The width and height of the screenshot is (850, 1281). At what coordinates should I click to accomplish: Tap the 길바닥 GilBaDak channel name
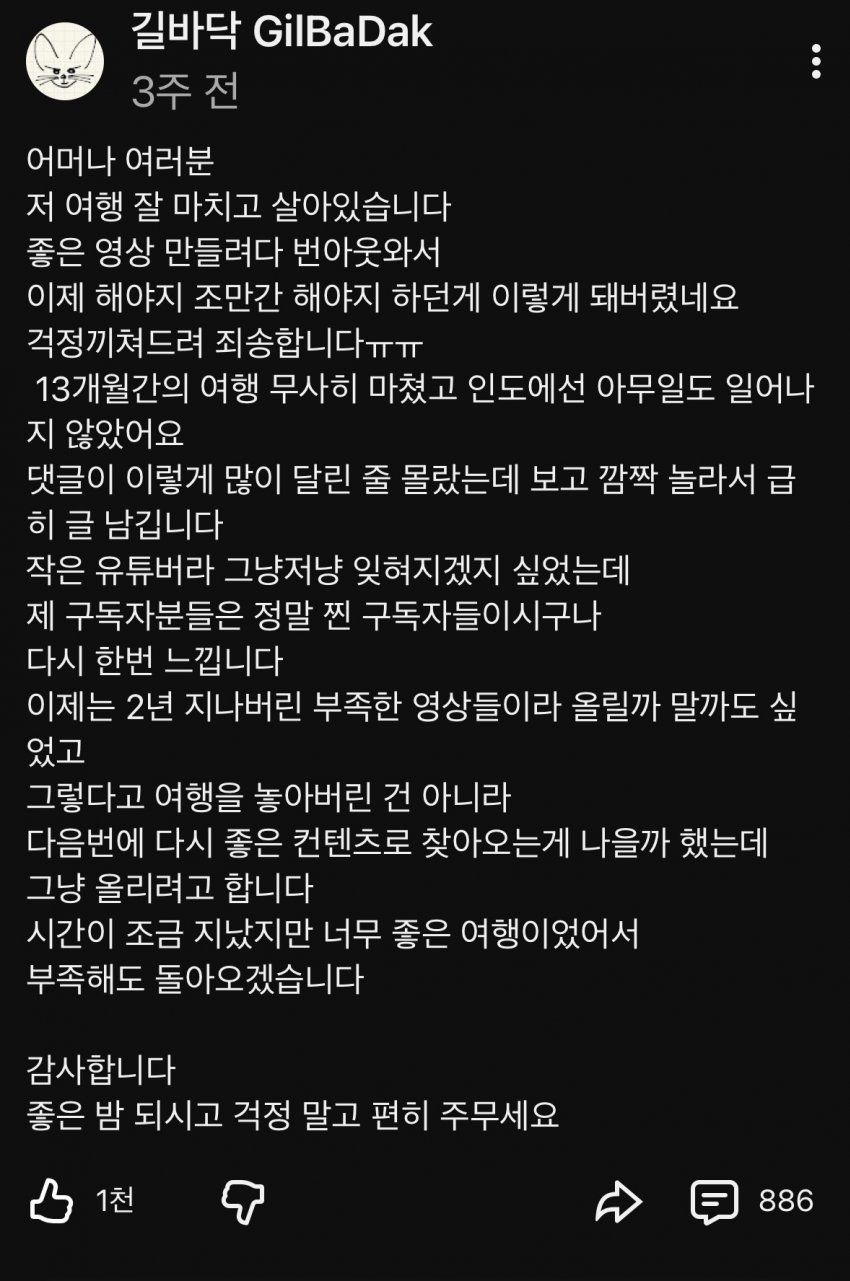pos(282,32)
